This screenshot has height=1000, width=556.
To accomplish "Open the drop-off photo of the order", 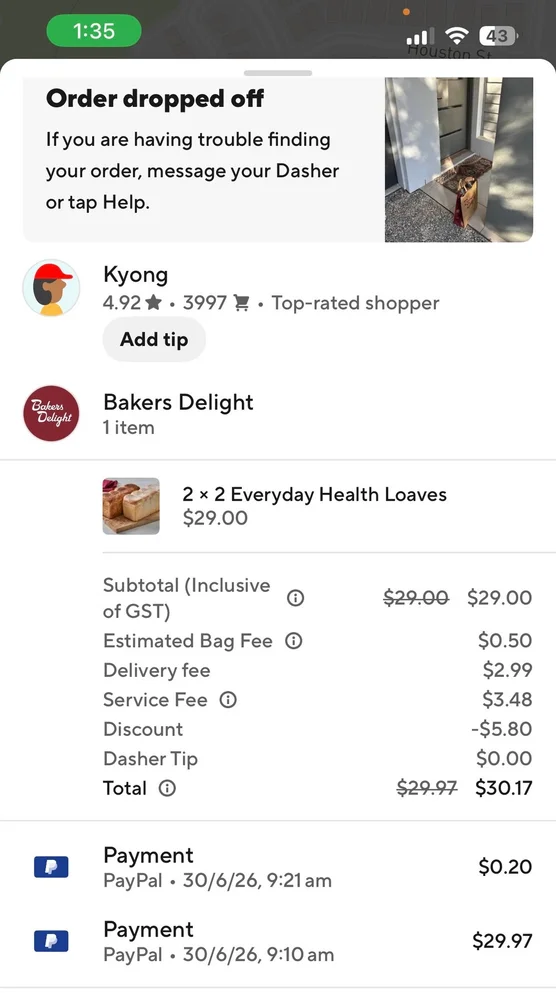I will (x=458, y=159).
